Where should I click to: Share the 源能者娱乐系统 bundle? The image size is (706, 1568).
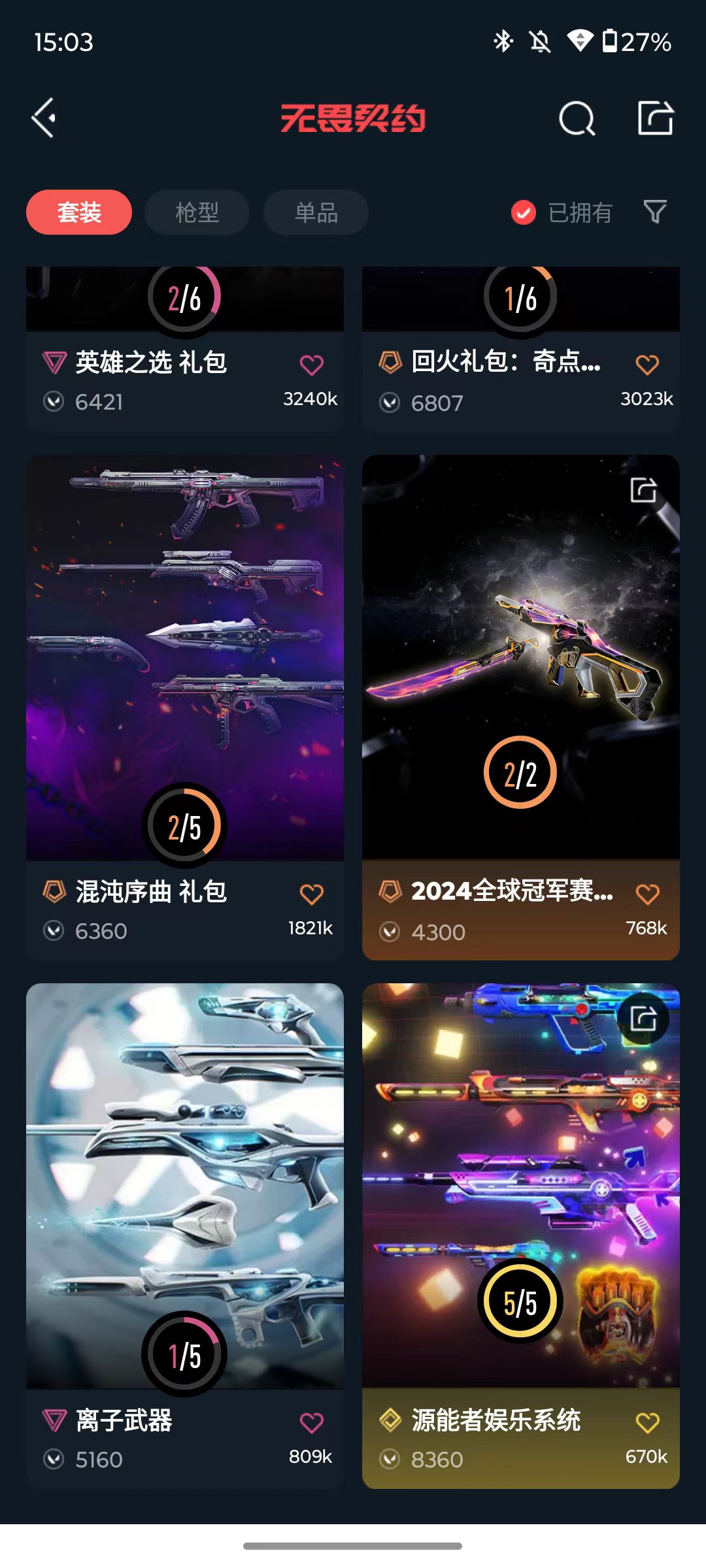tap(643, 1019)
